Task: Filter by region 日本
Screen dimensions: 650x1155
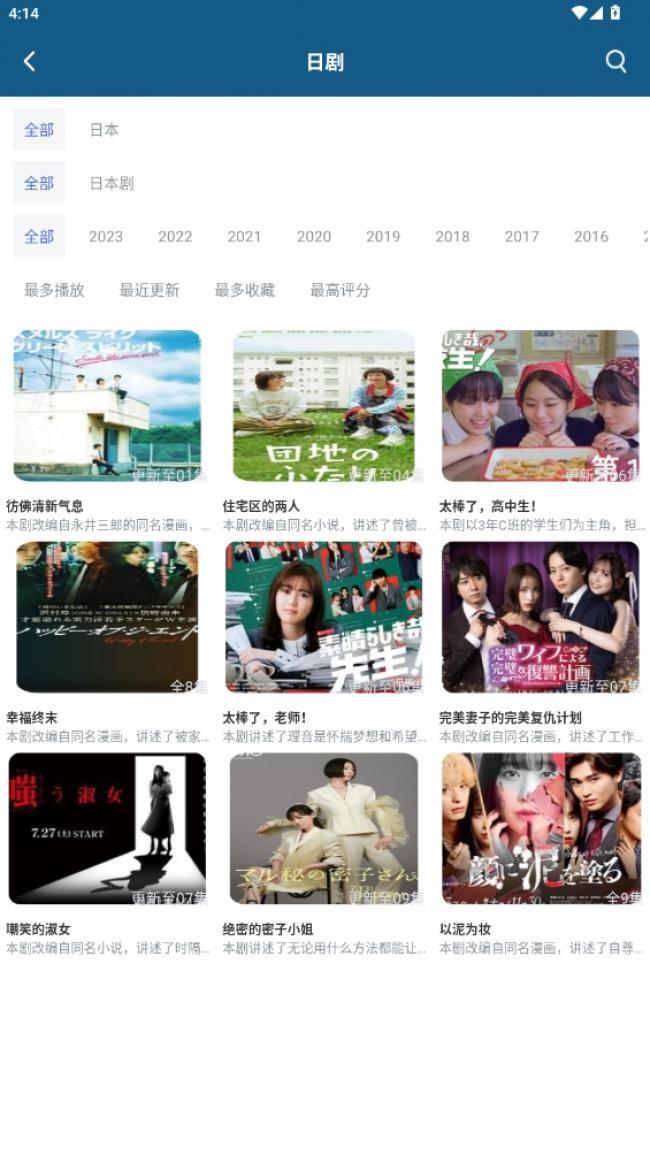Action: pos(104,130)
